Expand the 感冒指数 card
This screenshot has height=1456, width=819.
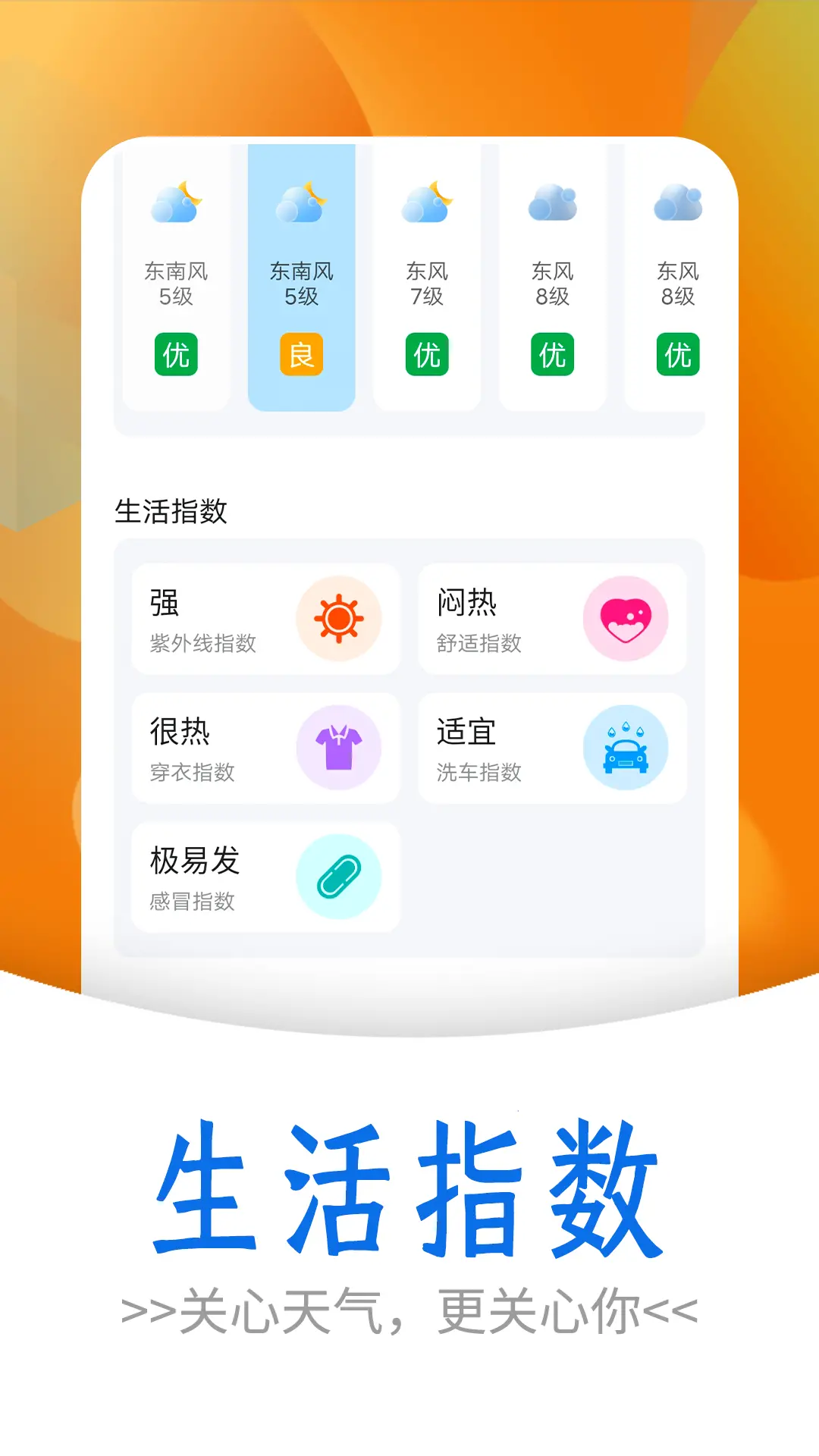click(x=265, y=876)
